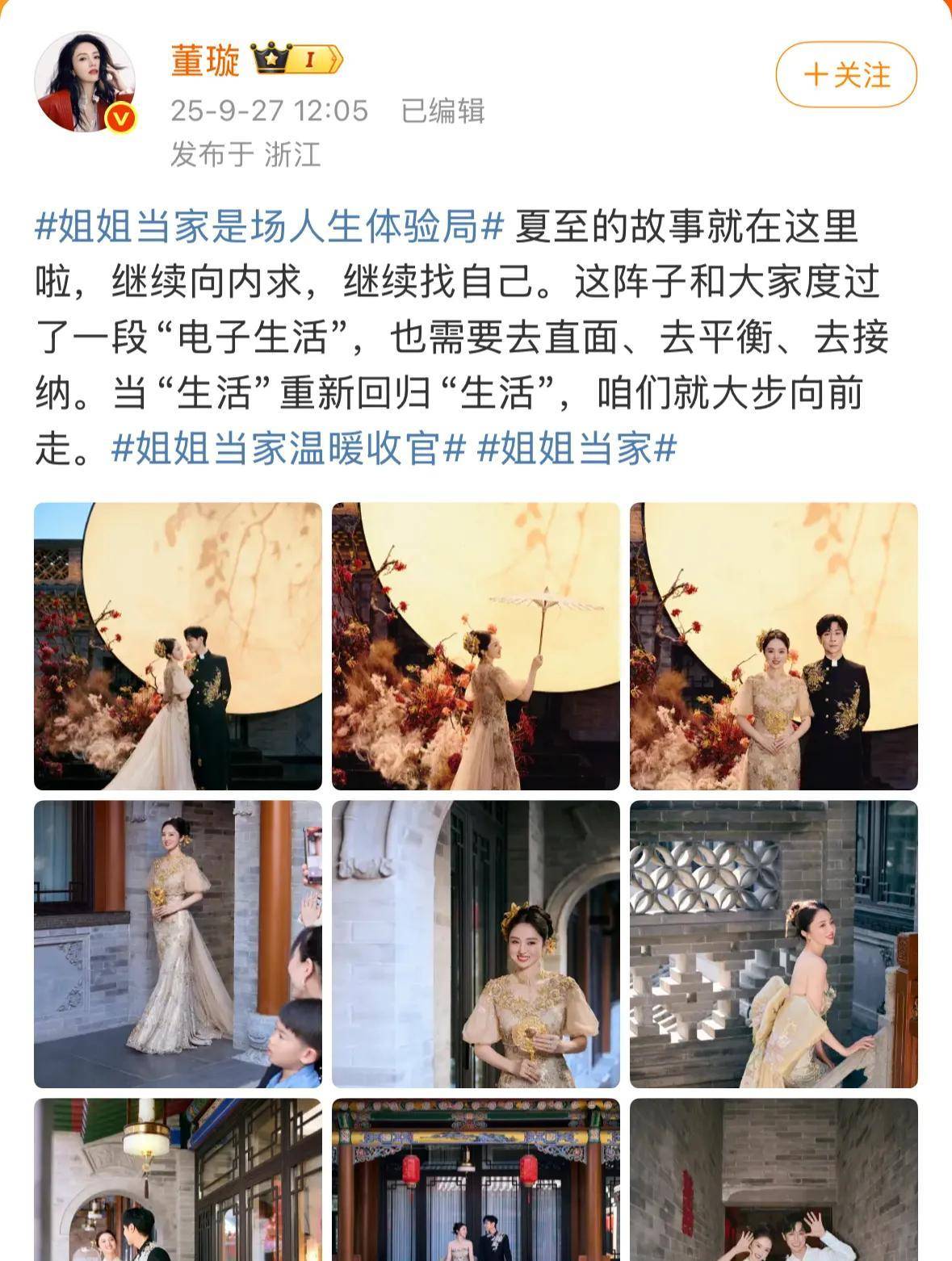The width and height of the screenshot is (952, 1261).
Task: Open hashtag #姐姐当家是场人生体验局#
Action: click(270, 228)
